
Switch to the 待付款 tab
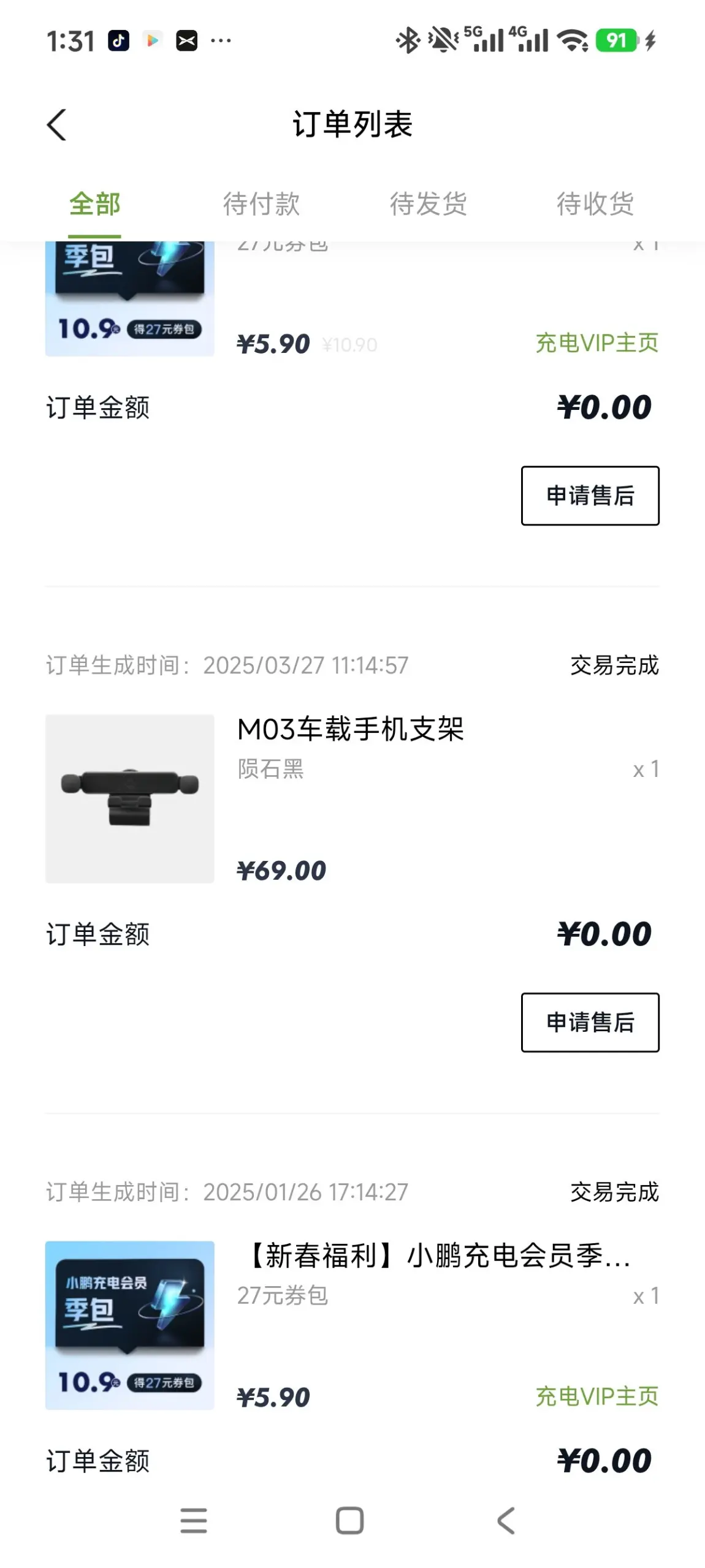pos(261,203)
